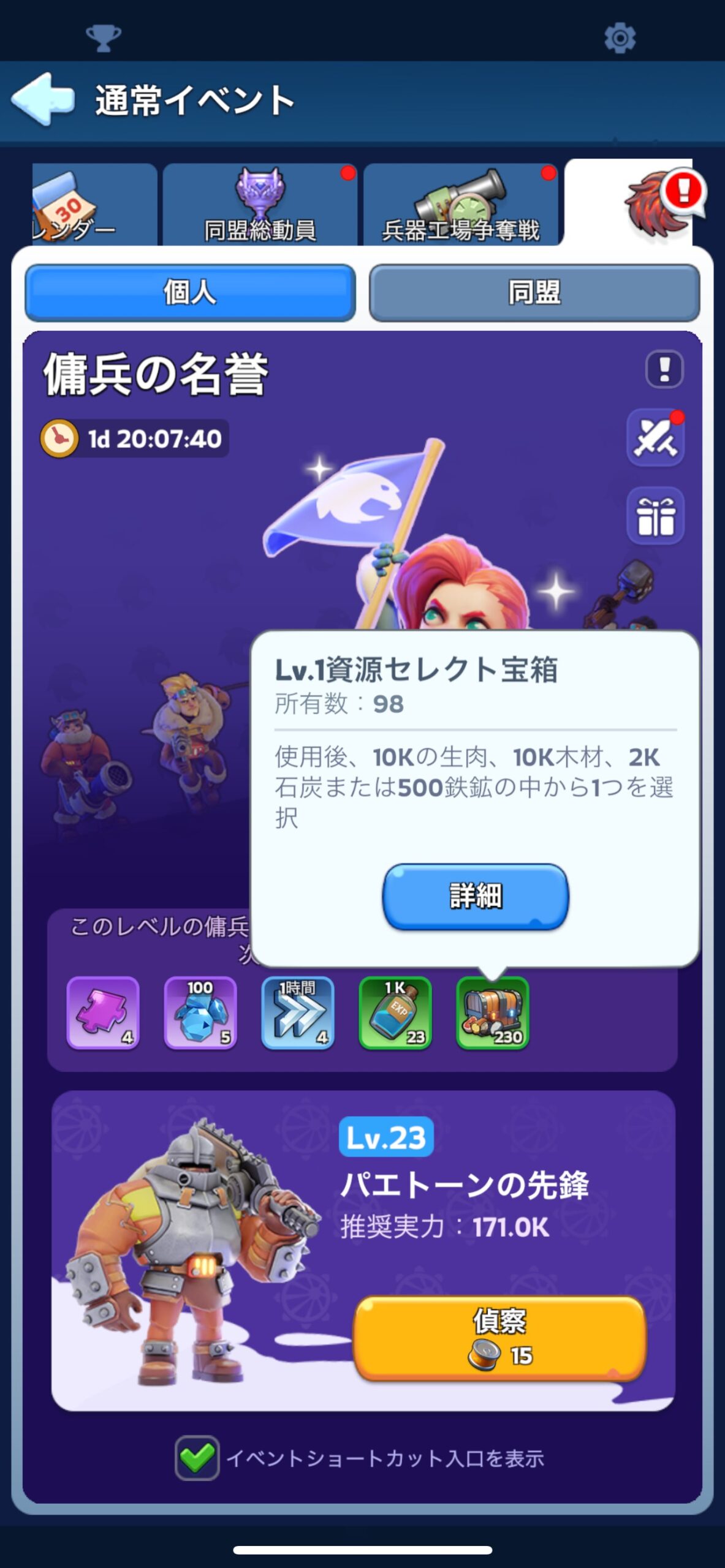
Task: Tap 偵察 to scout for 15
Action: click(x=499, y=1338)
